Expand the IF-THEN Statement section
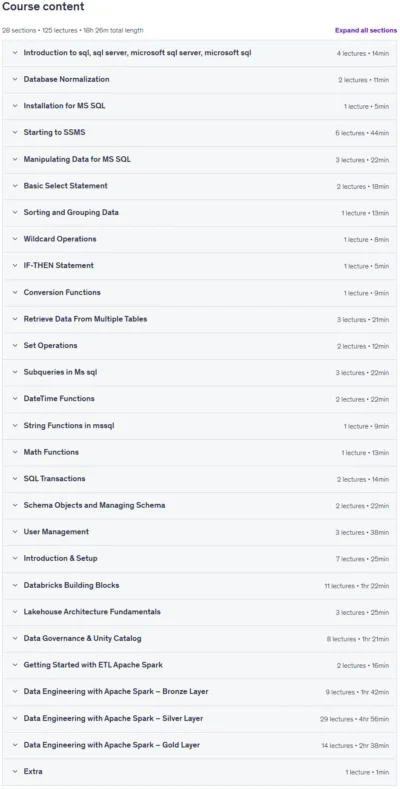Image resolution: width=400 pixels, height=789 pixels. (199, 266)
